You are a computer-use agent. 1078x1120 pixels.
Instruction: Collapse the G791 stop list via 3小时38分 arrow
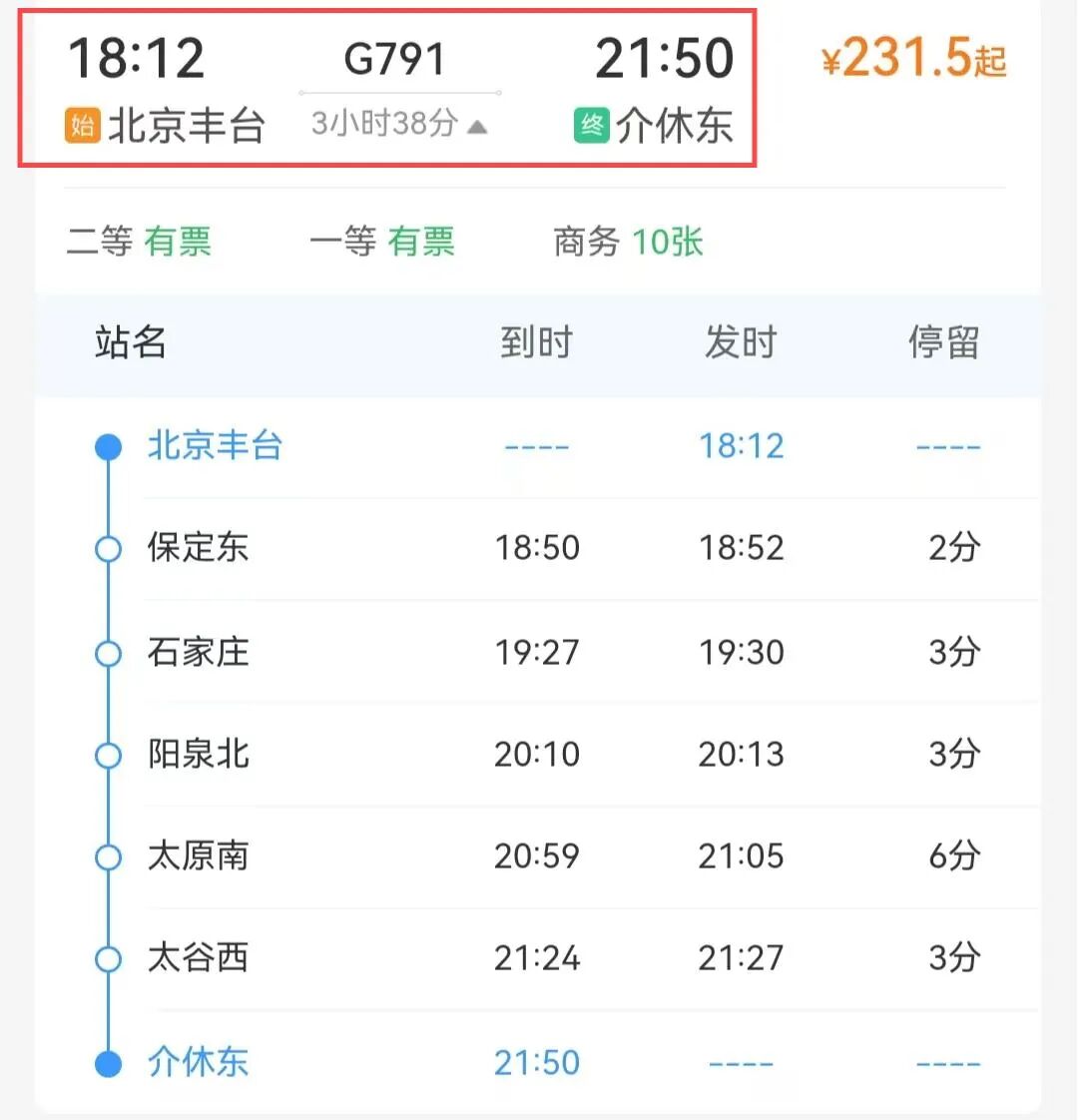tap(477, 126)
